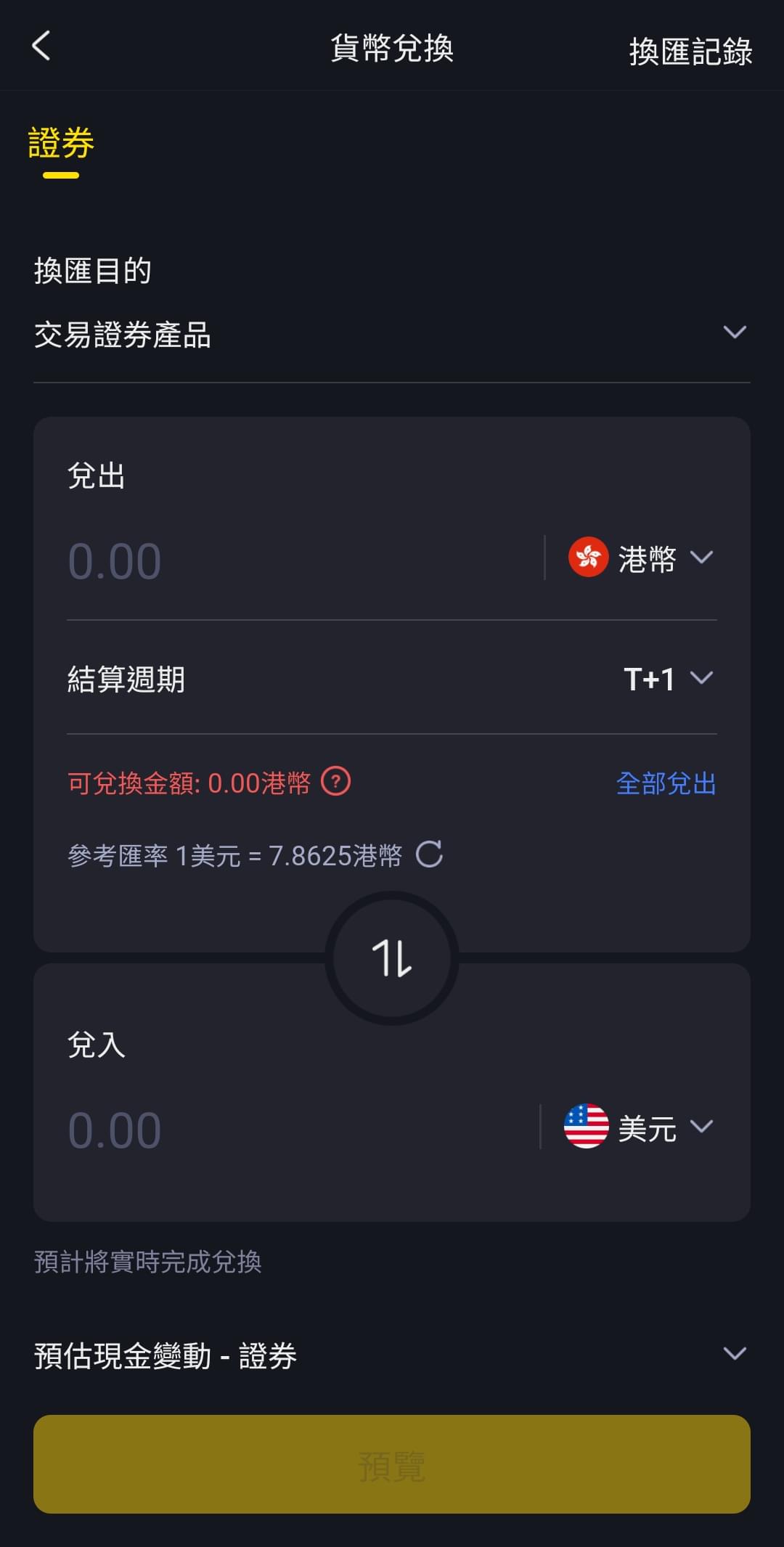This screenshot has height=1547, width=784.
Task: Change the 結算週期 T+1 setting
Action: click(669, 679)
